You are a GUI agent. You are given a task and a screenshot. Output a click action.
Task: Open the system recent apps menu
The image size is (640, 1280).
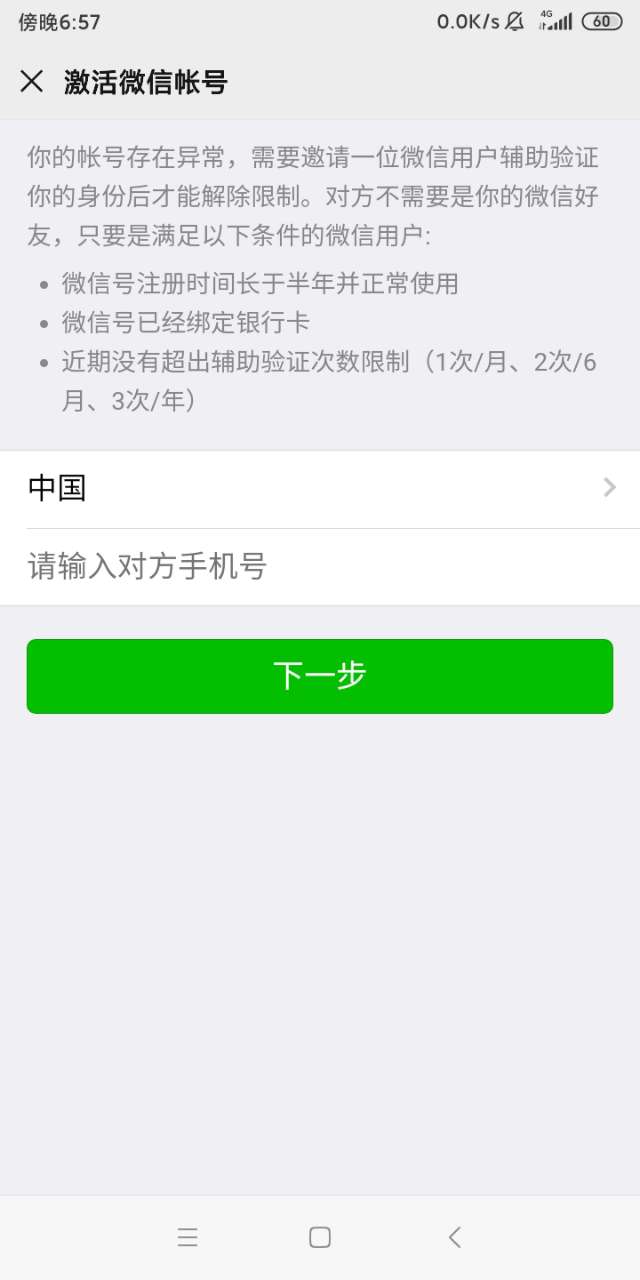pos(187,1237)
